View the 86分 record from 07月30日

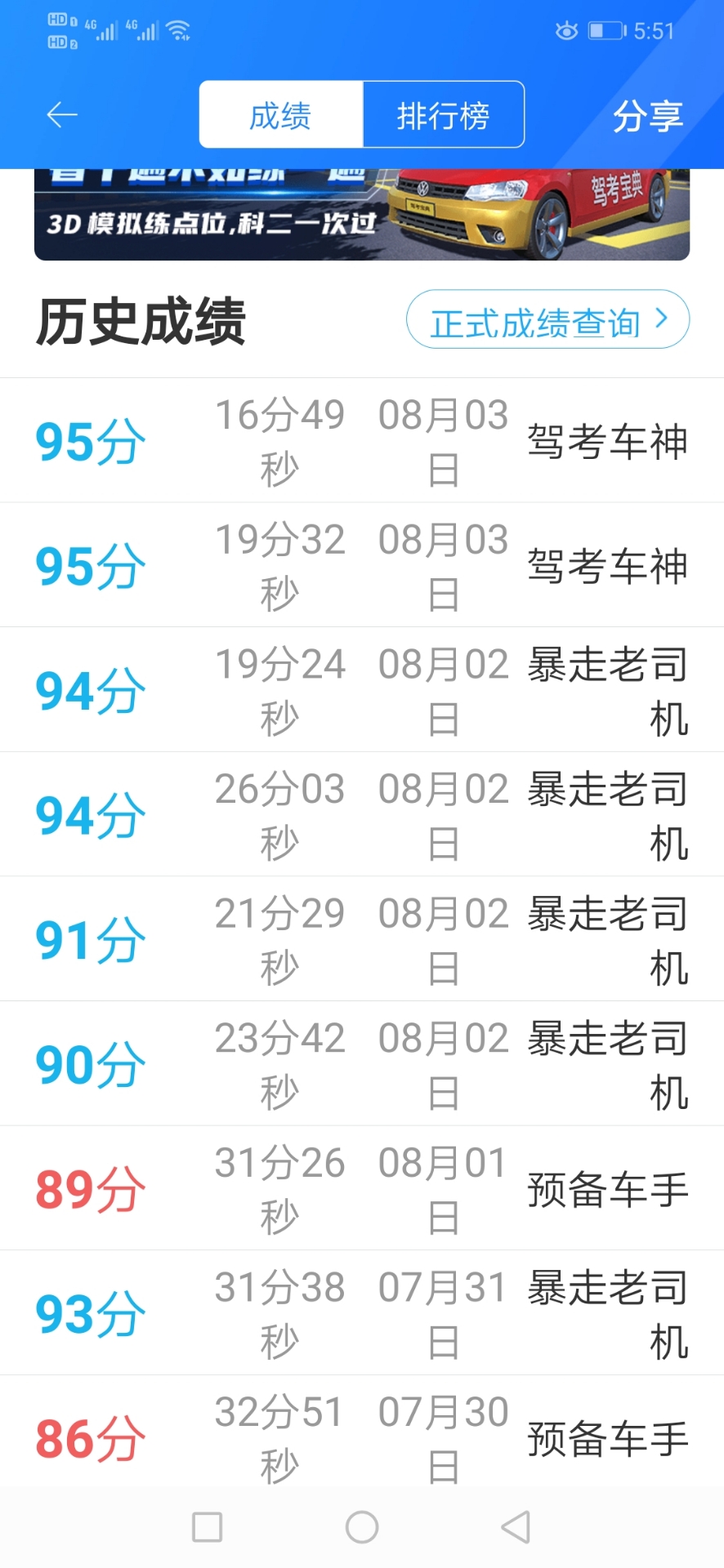pyautogui.click(x=362, y=1437)
